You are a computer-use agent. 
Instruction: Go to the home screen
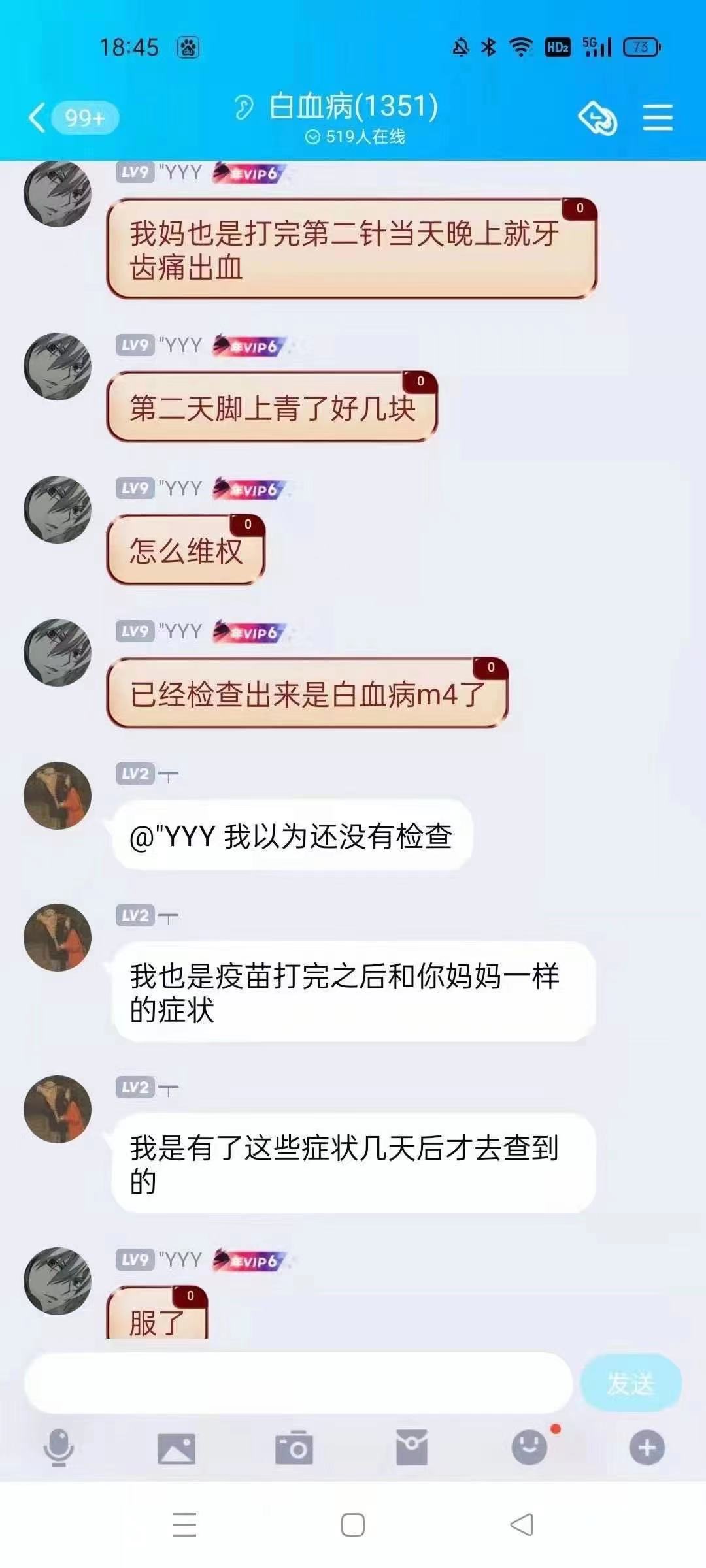353,1525
